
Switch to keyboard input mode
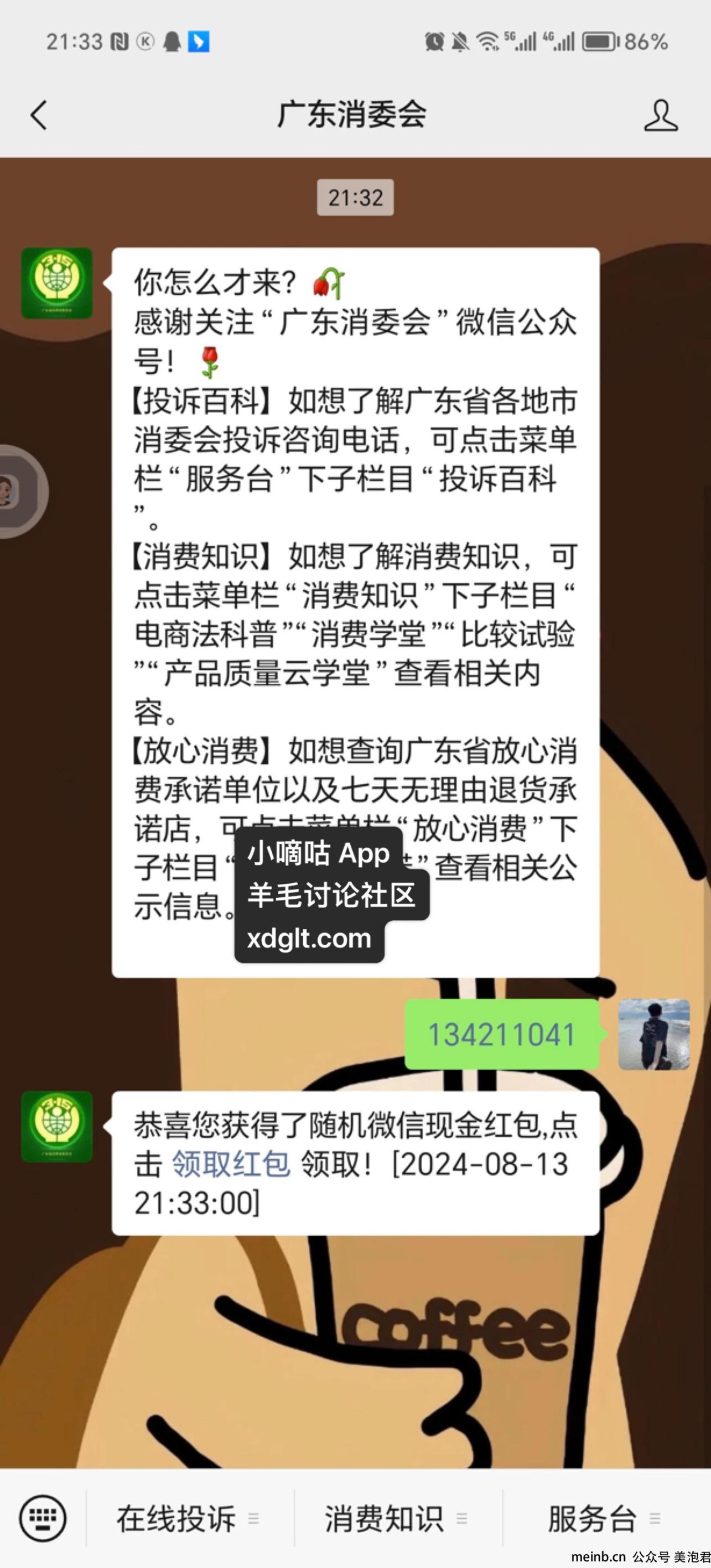click(43, 1518)
